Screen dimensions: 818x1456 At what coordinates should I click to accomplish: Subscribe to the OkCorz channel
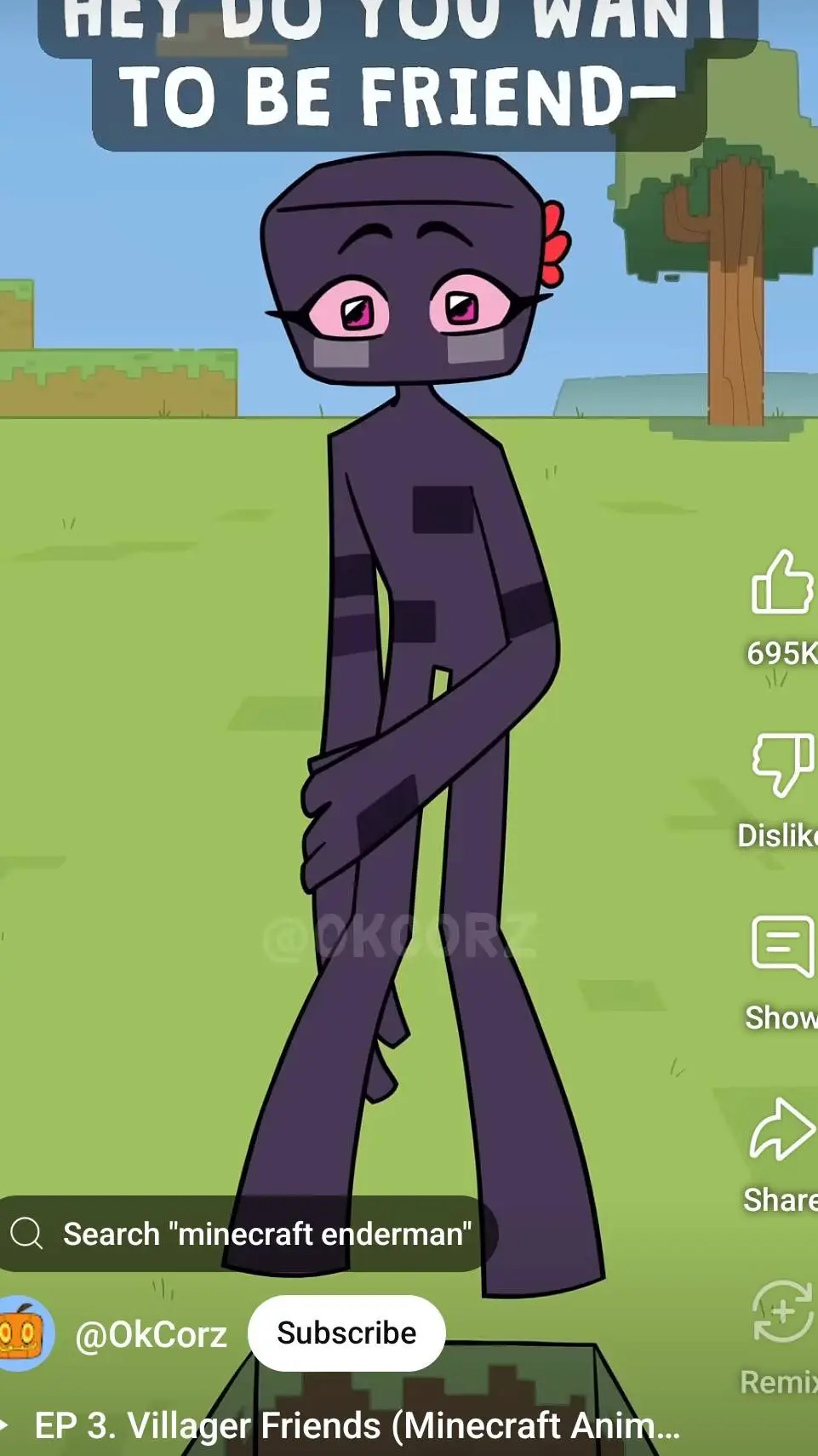coord(346,1333)
